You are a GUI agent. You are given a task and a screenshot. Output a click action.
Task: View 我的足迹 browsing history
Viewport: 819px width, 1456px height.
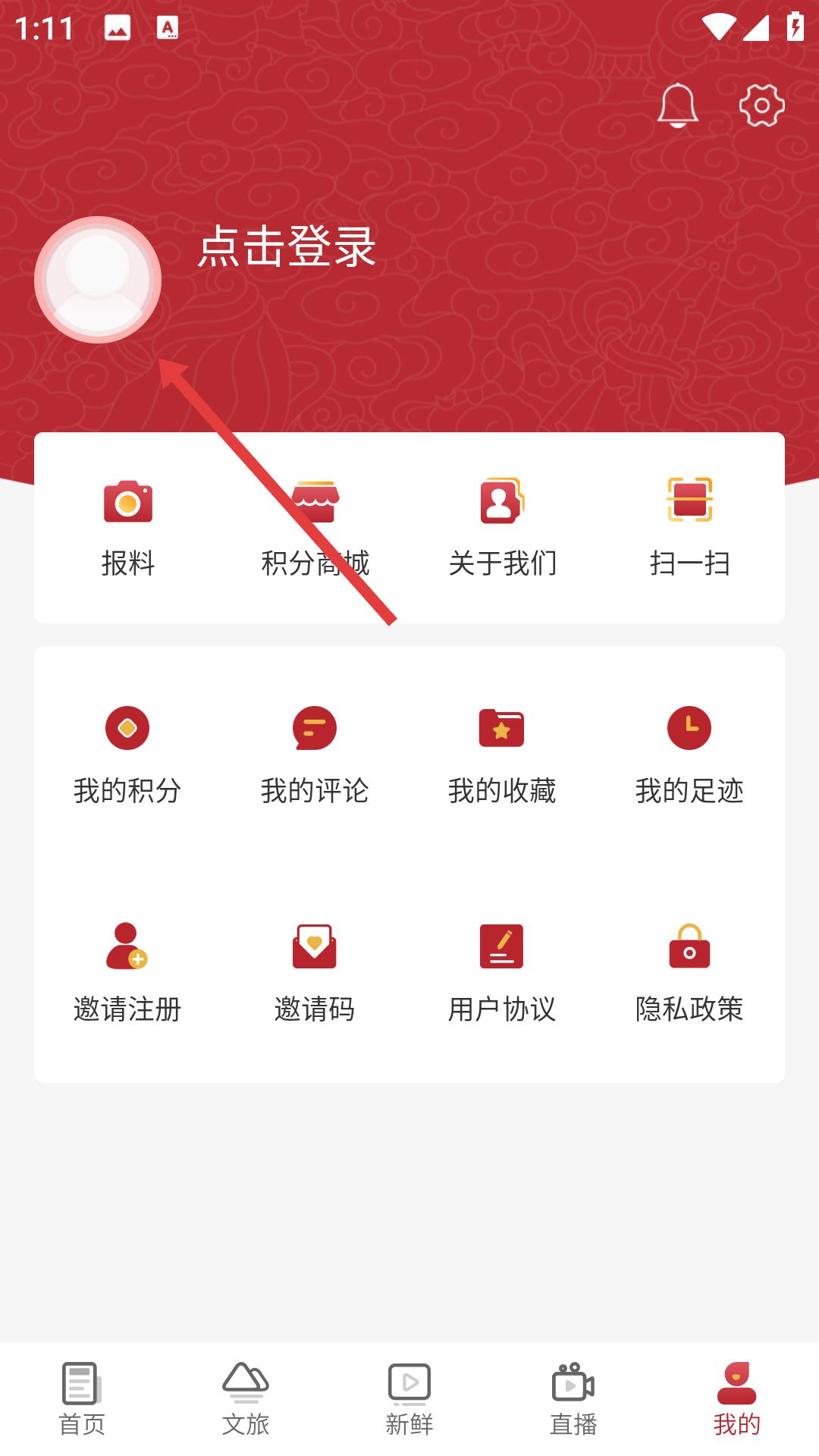click(x=689, y=755)
